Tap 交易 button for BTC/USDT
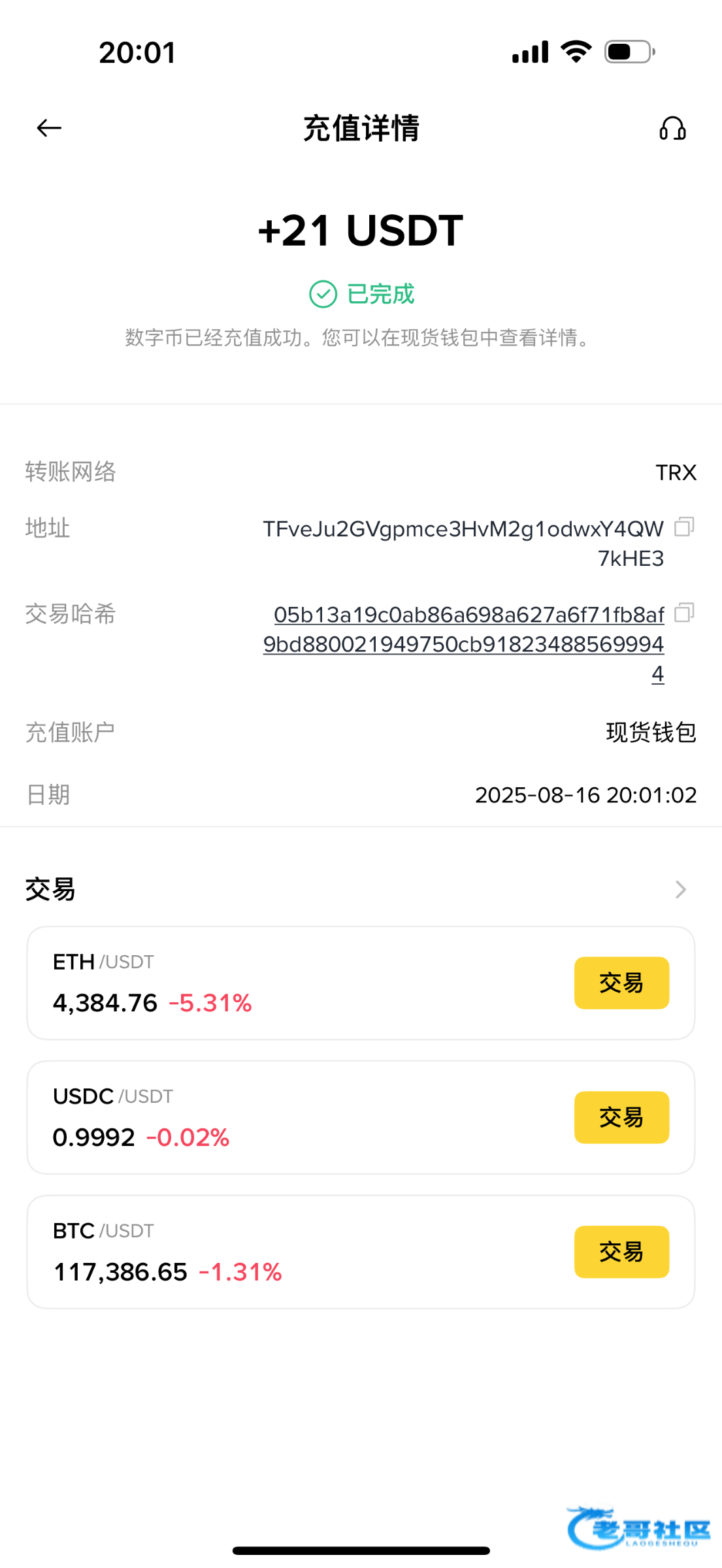The width and height of the screenshot is (722, 1568). [x=621, y=1252]
